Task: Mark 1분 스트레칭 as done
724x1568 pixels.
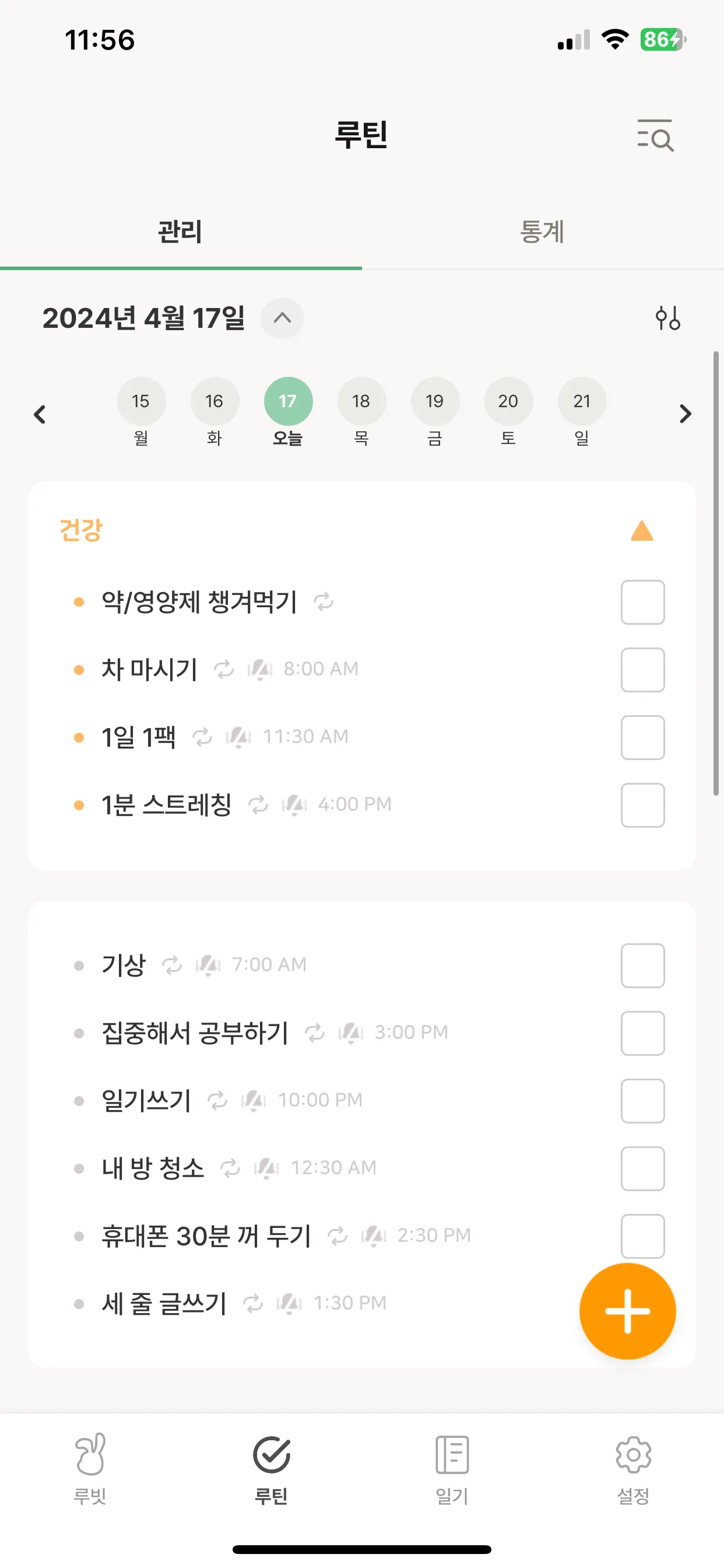Action: click(642, 806)
